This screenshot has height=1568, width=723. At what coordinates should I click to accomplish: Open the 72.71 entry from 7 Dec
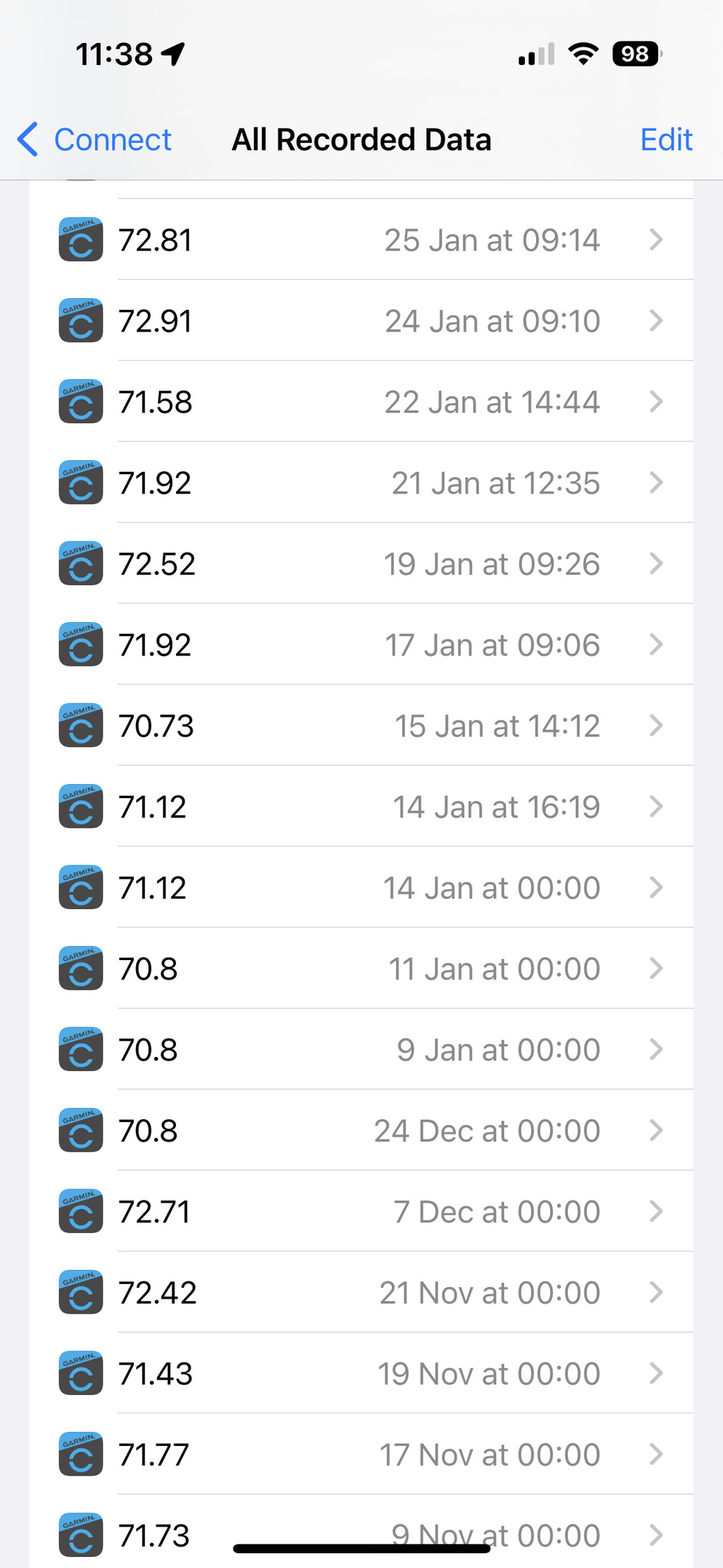coord(361,1212)
